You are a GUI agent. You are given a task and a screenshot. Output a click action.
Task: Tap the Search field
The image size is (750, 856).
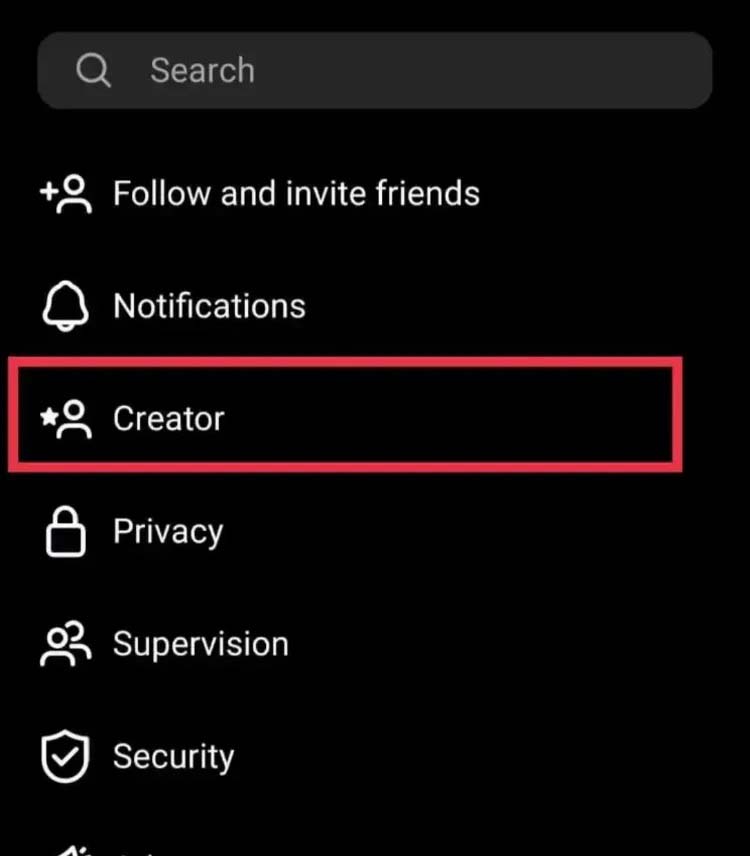(x=374, y=71)
